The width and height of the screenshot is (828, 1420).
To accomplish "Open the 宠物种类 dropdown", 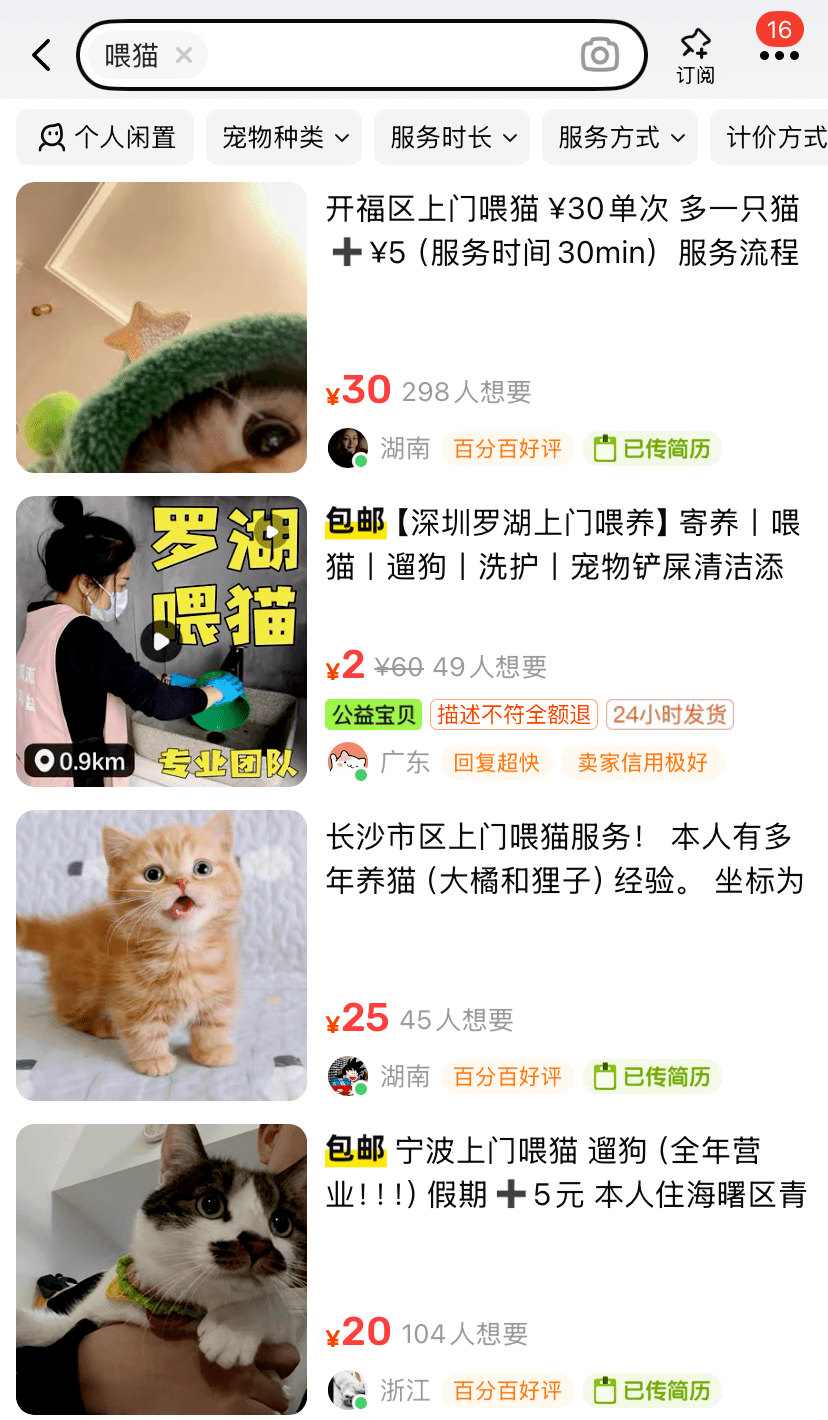I will pyautogui.click(x=284, y=137).
